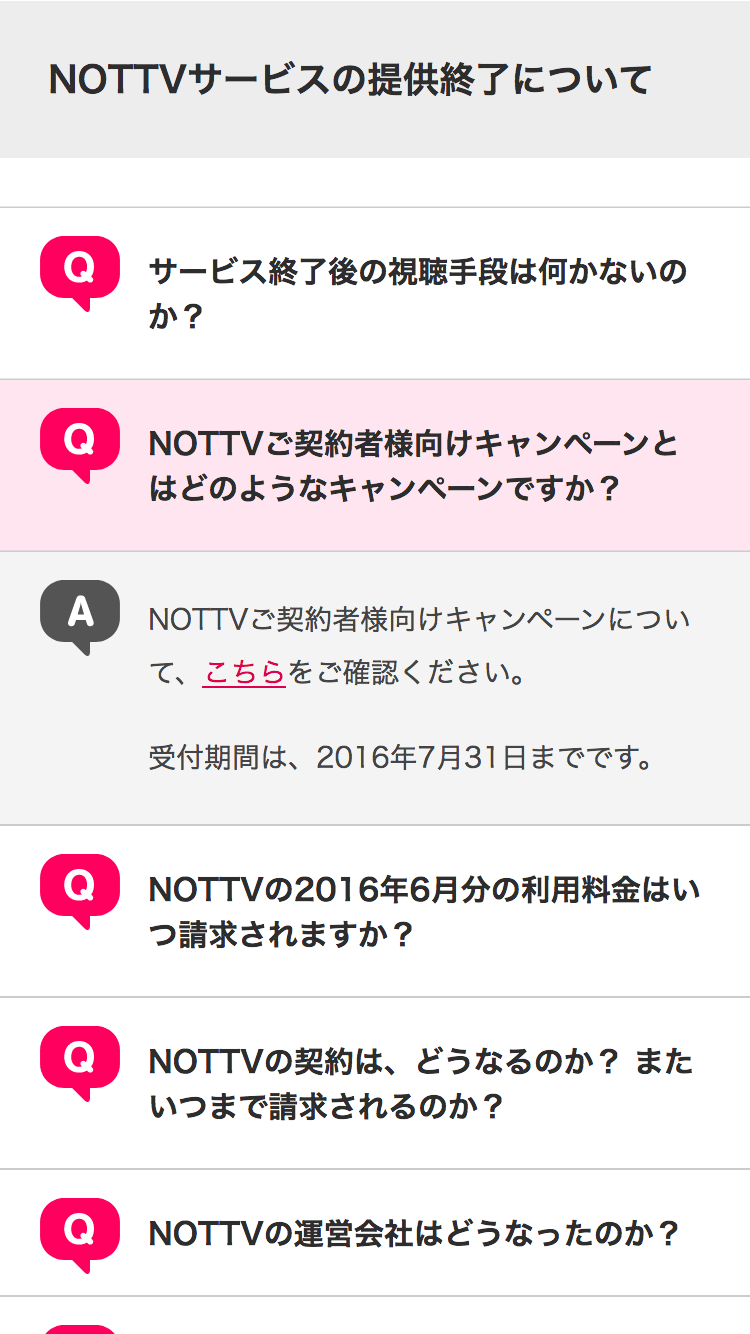Expand question about NOTTV operating company
This screenshot has height=1334, width=750.
pos(412,1233)
